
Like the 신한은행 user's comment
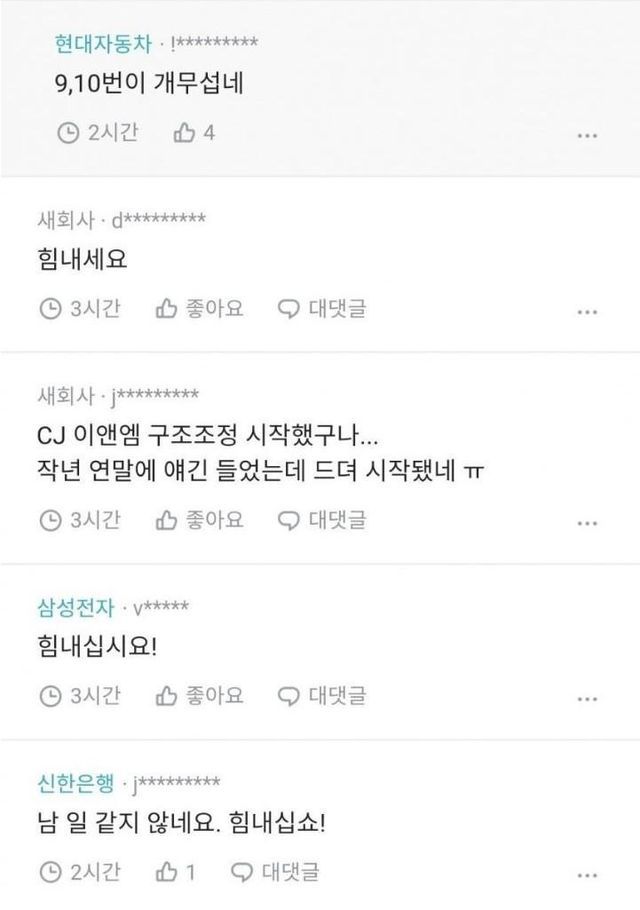pos(175,872)
